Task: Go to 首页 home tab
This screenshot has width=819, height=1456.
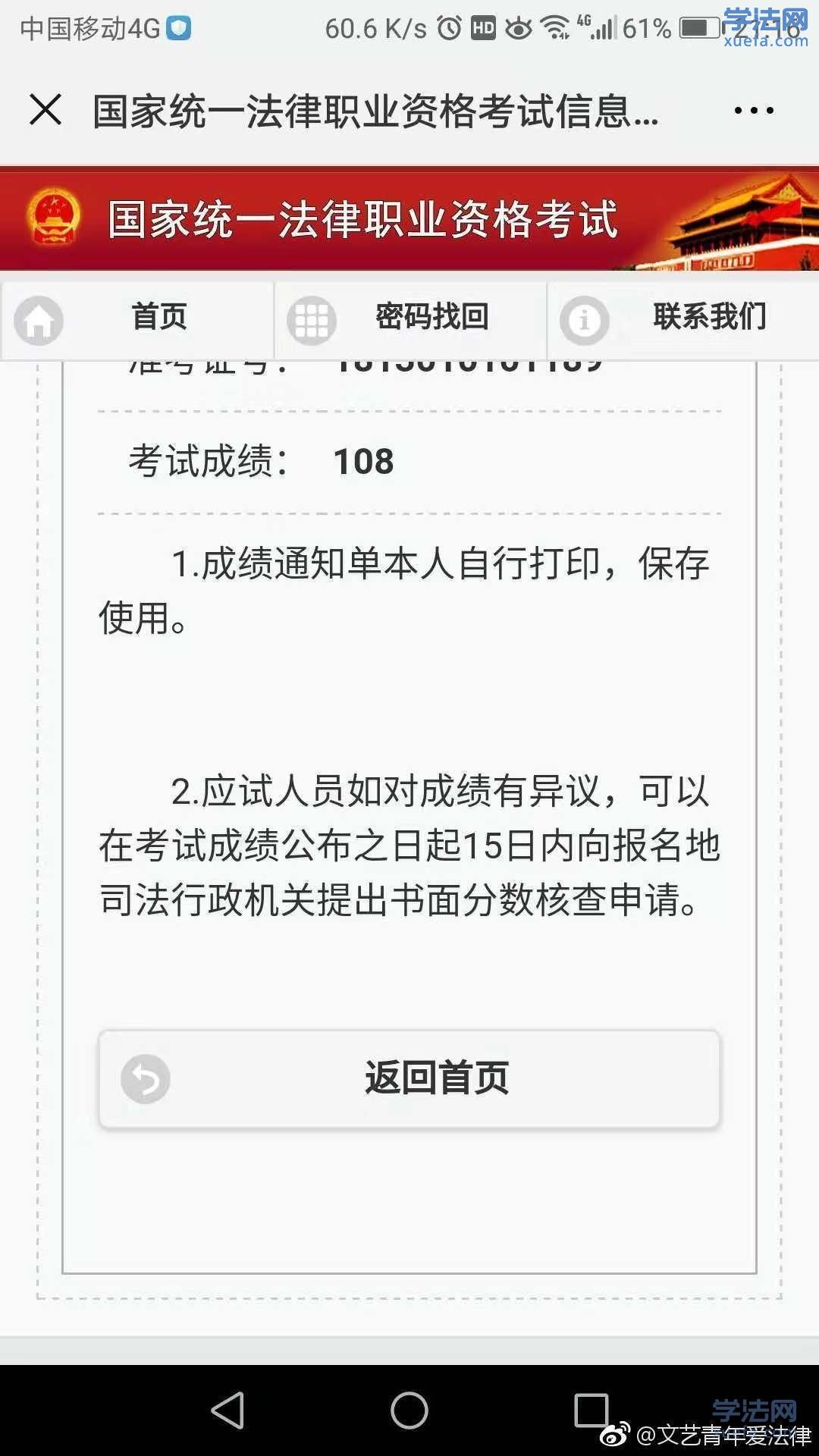Action: click(x=138, y=317)
